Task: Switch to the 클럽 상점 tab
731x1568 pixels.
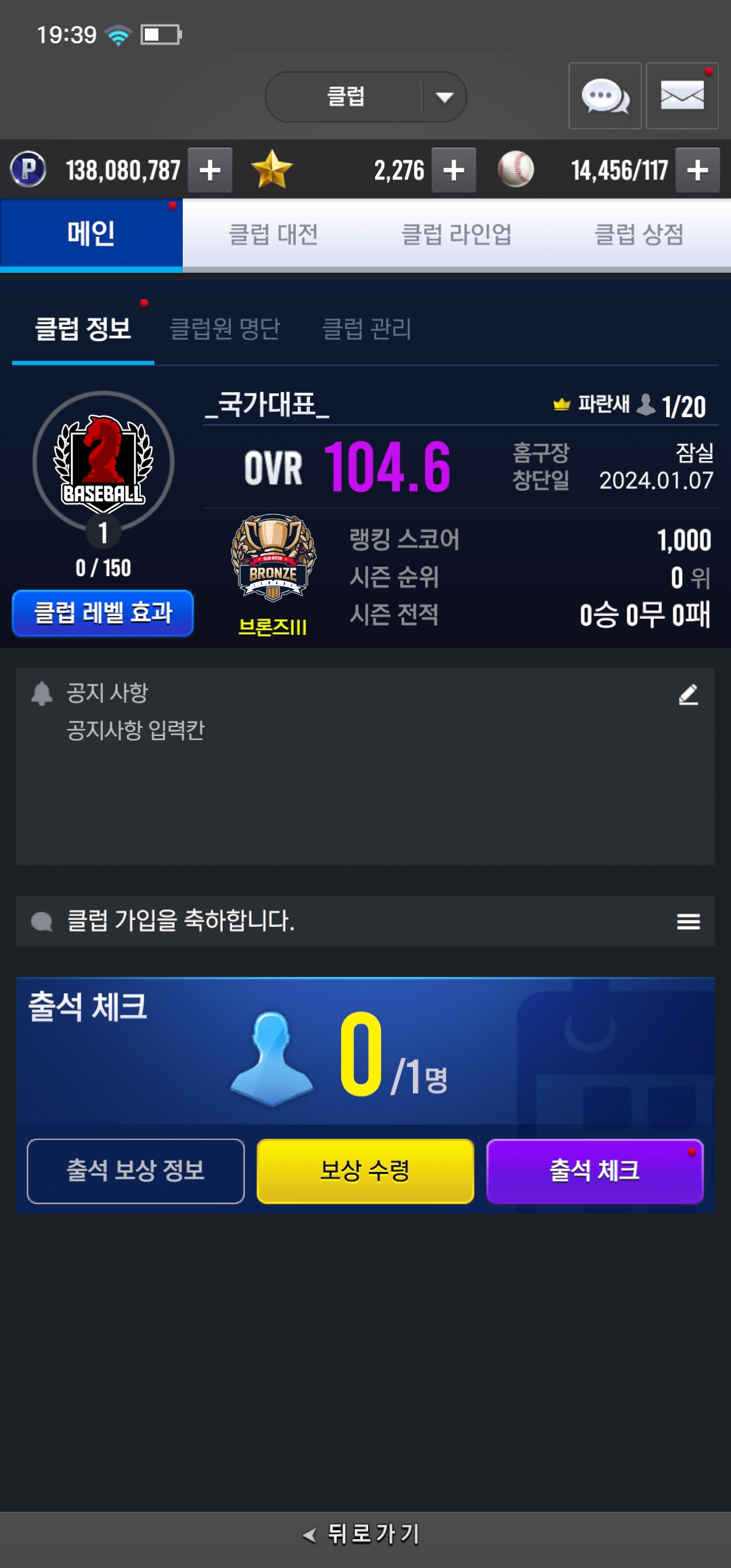Action: tap(639, 234)
